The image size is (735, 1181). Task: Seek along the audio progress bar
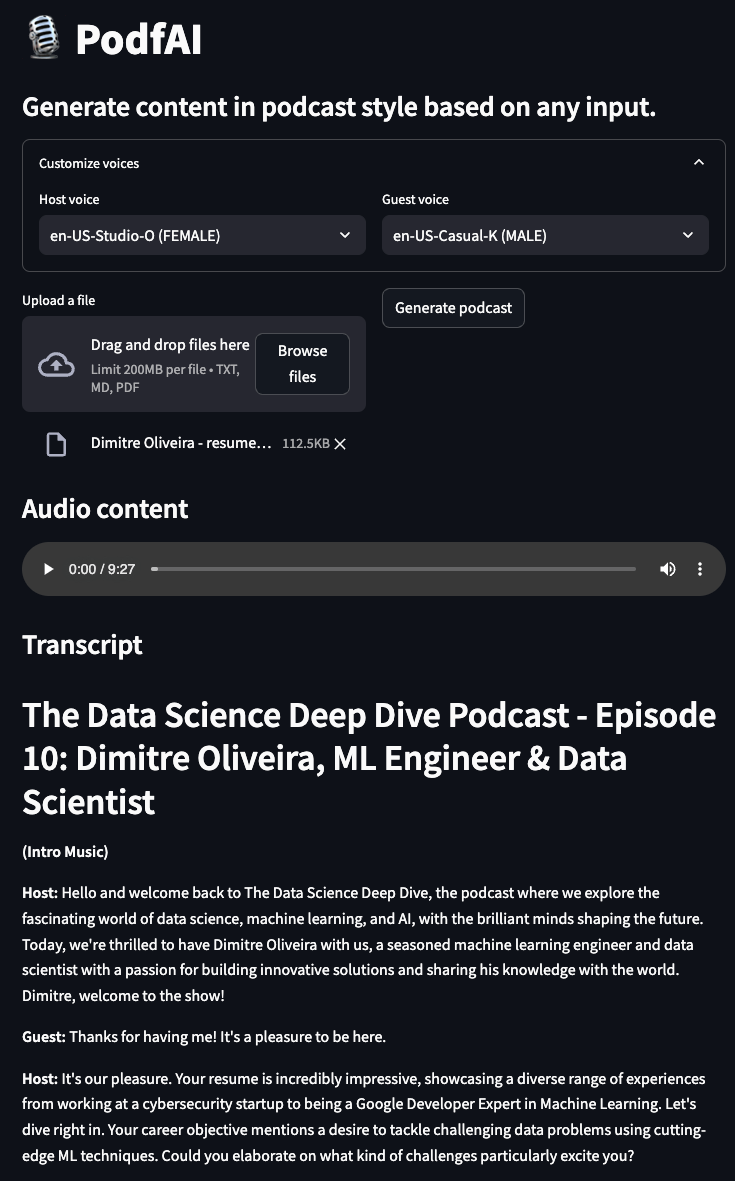tap(394, 569)
